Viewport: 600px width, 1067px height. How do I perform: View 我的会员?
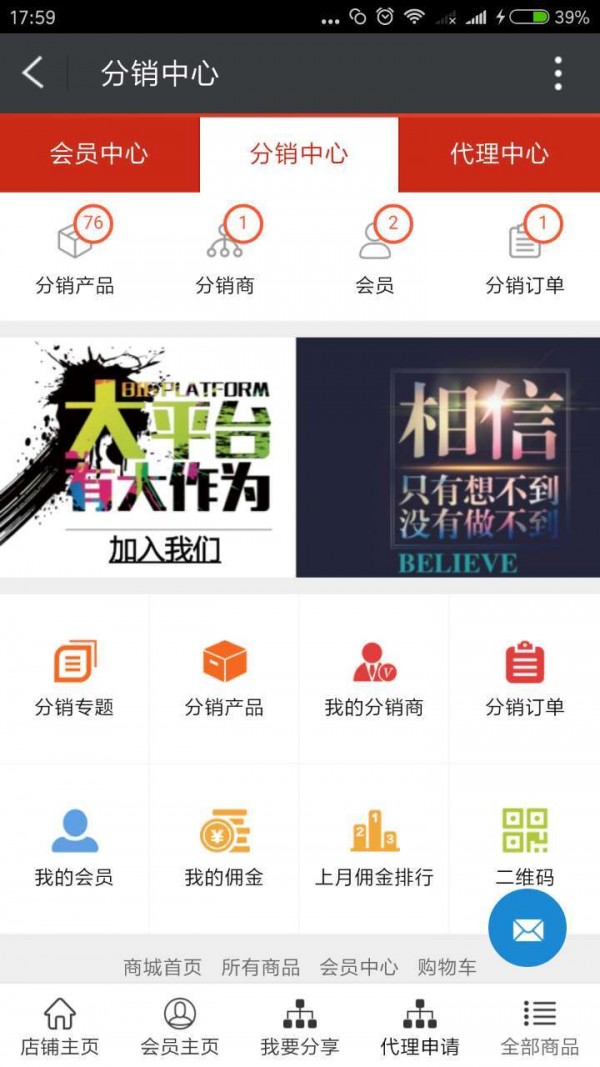75,848
